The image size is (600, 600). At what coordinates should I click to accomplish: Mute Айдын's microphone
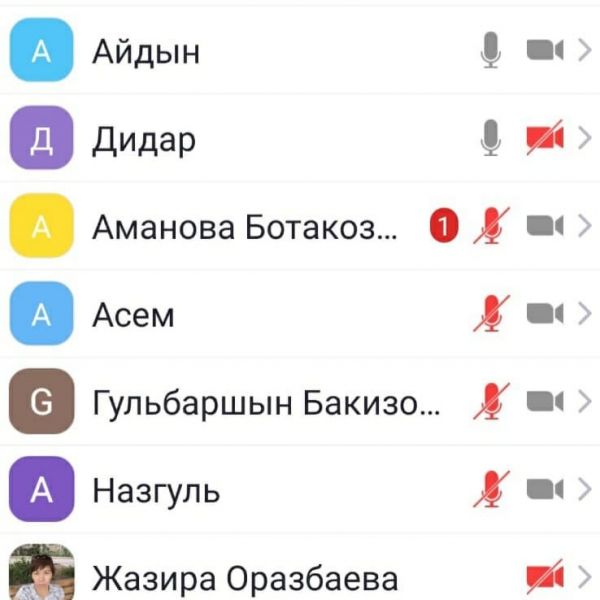(x=490, y=51)
